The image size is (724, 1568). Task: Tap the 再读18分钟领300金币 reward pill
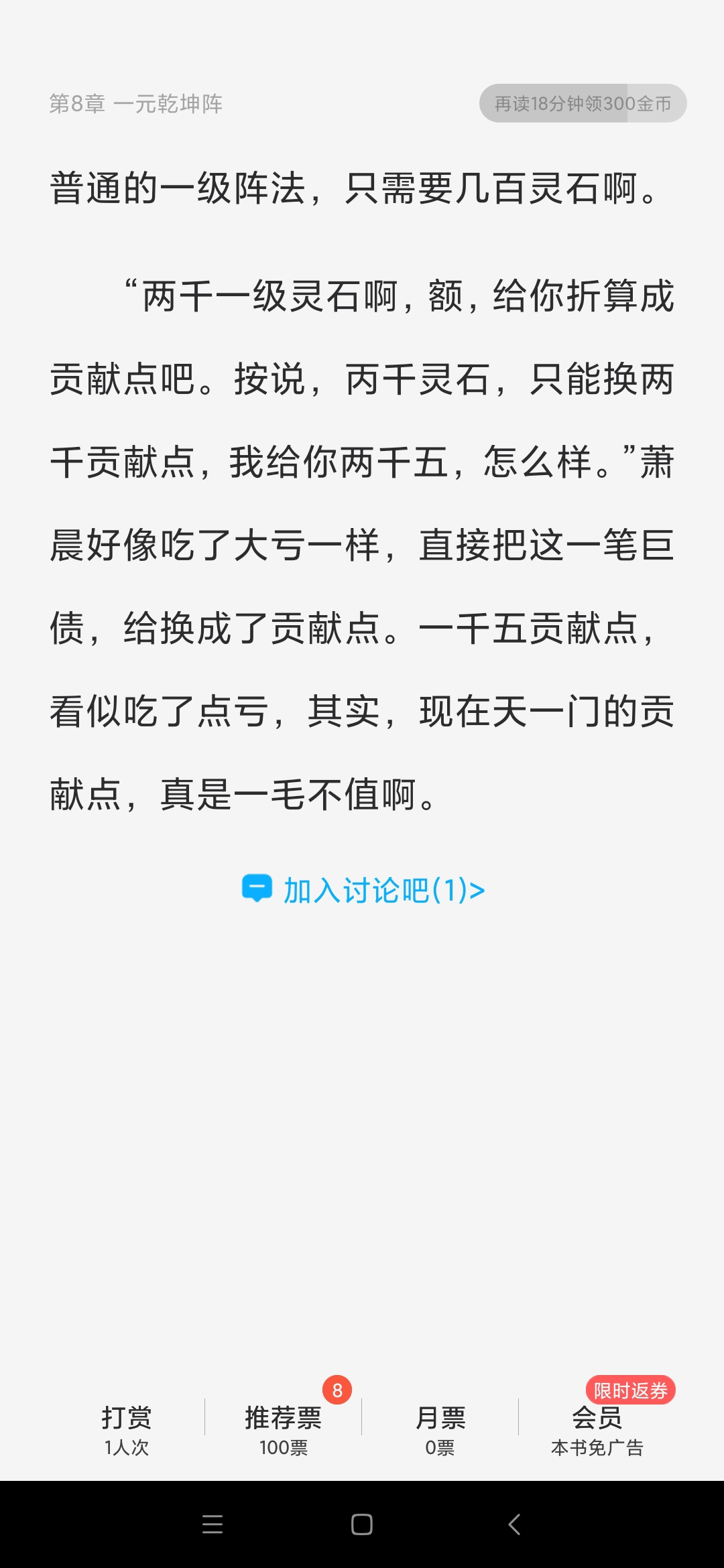point(583,103)
